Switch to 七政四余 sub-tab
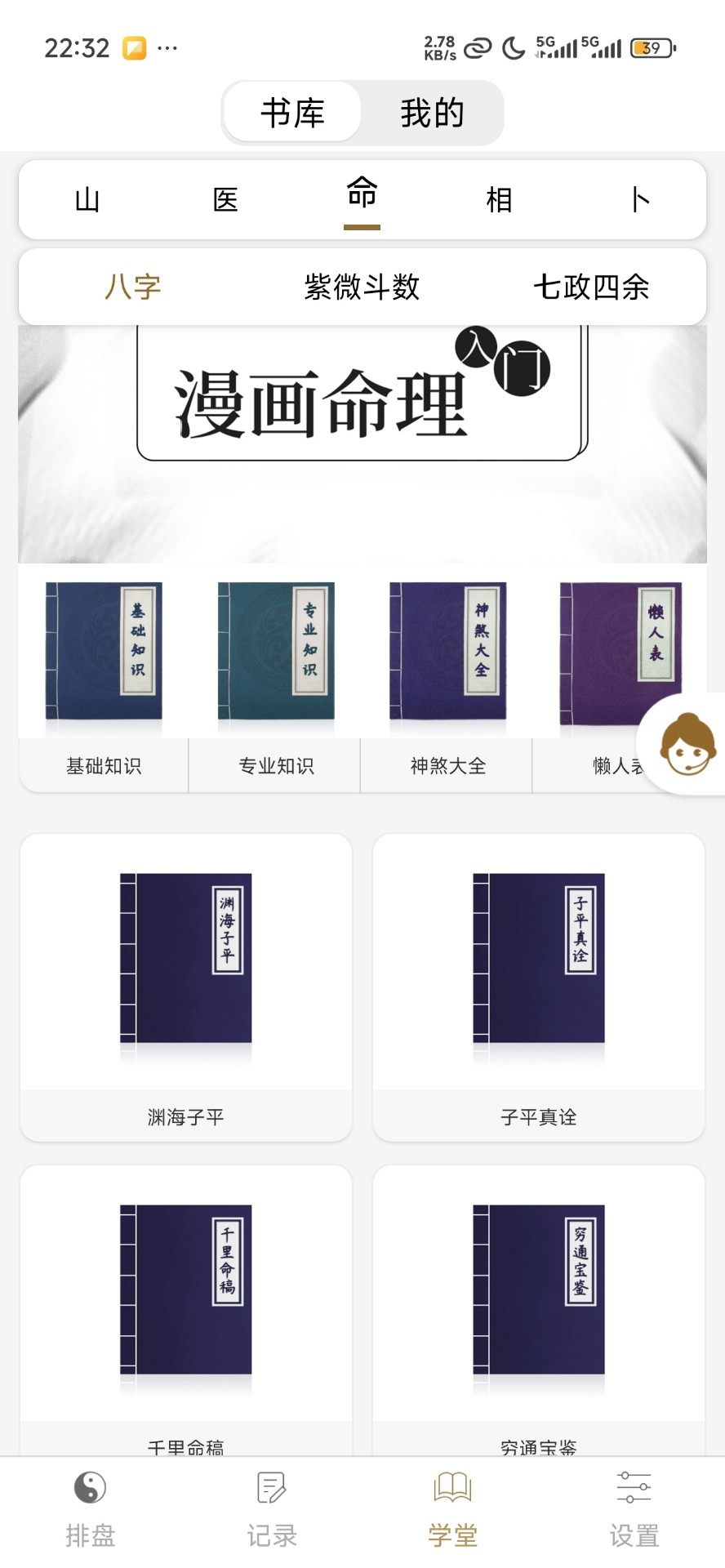The height and width of the screenshot is (1568, 725). point(591,287)
